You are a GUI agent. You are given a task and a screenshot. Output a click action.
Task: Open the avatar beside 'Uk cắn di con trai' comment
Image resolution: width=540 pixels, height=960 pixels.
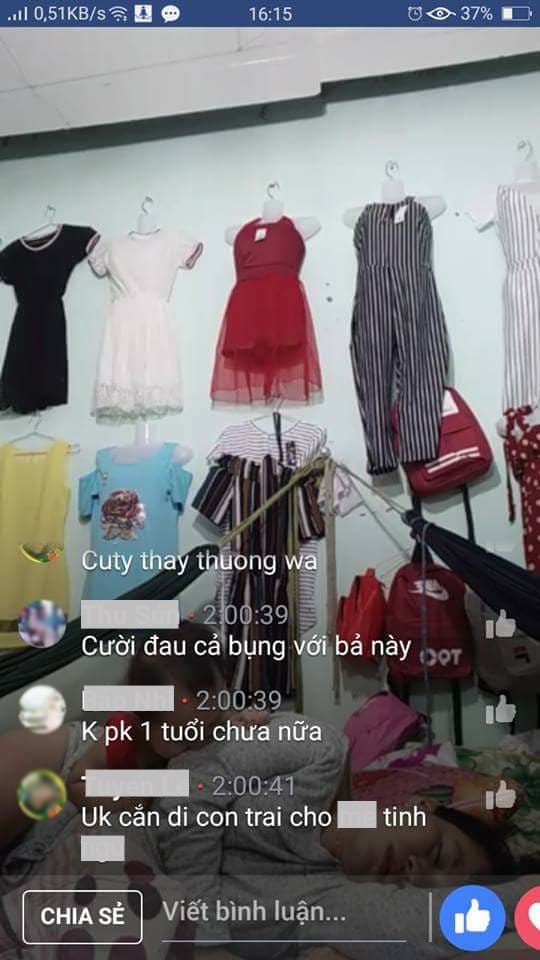[42, 794]
